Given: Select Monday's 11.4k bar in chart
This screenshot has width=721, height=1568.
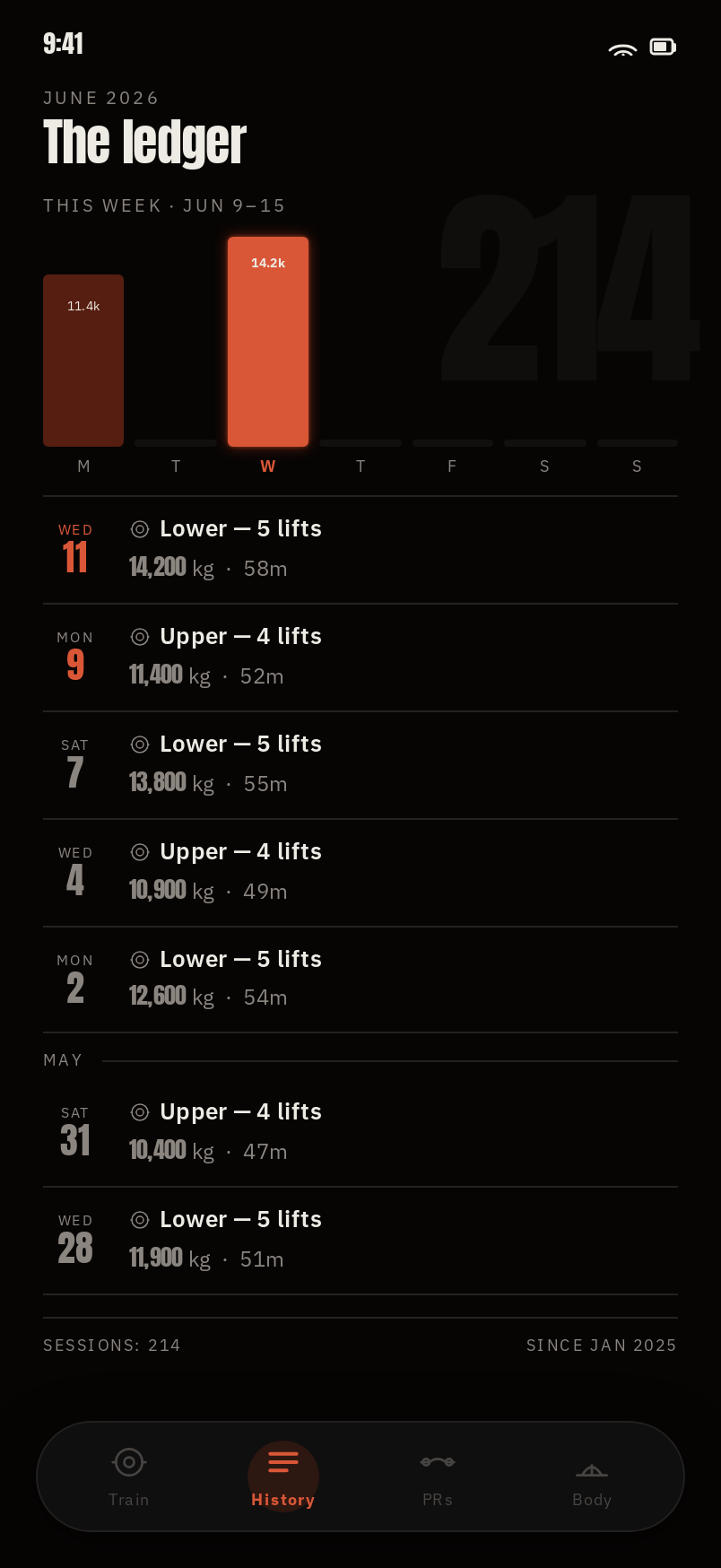Looking at the screenshot, I should tap(83, 361).
